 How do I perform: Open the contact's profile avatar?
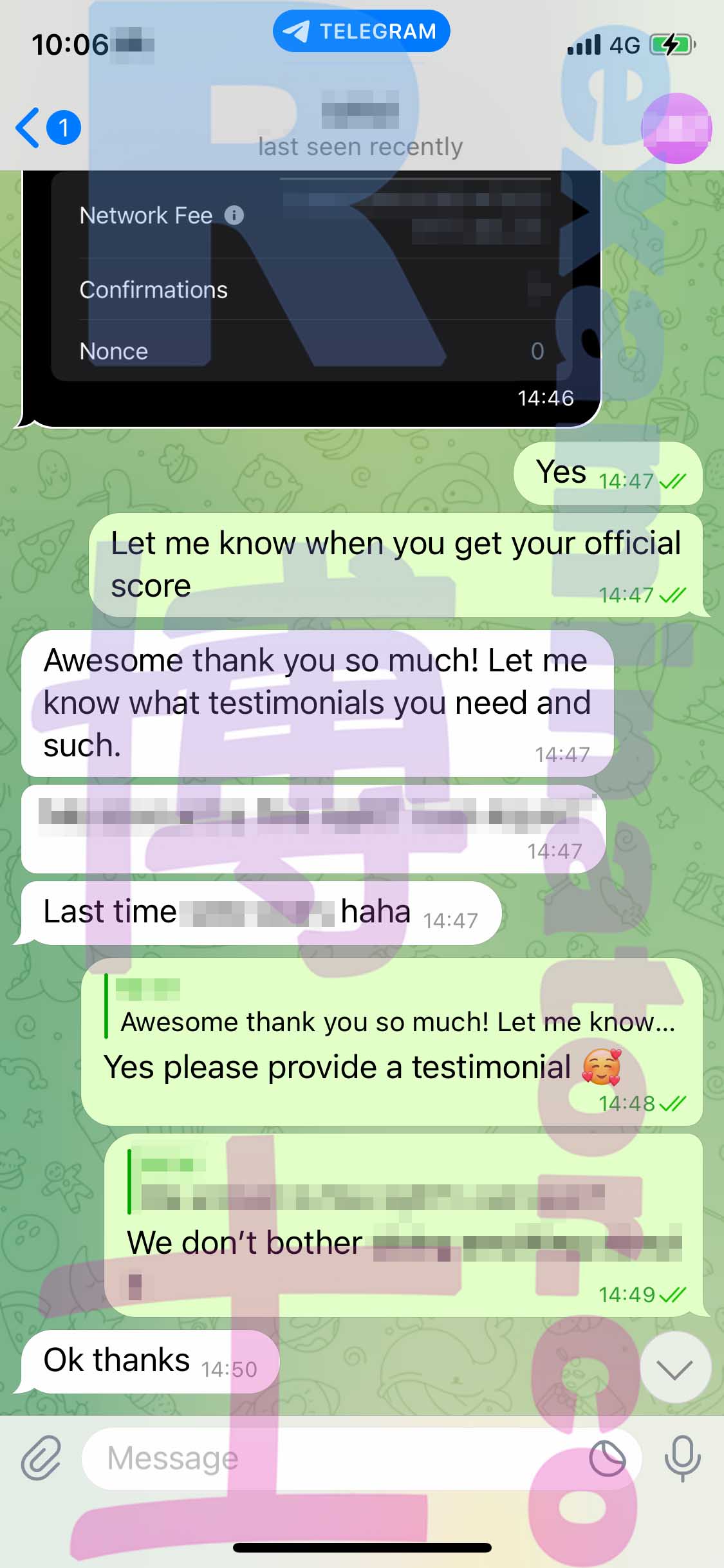(x=676, y=128)
